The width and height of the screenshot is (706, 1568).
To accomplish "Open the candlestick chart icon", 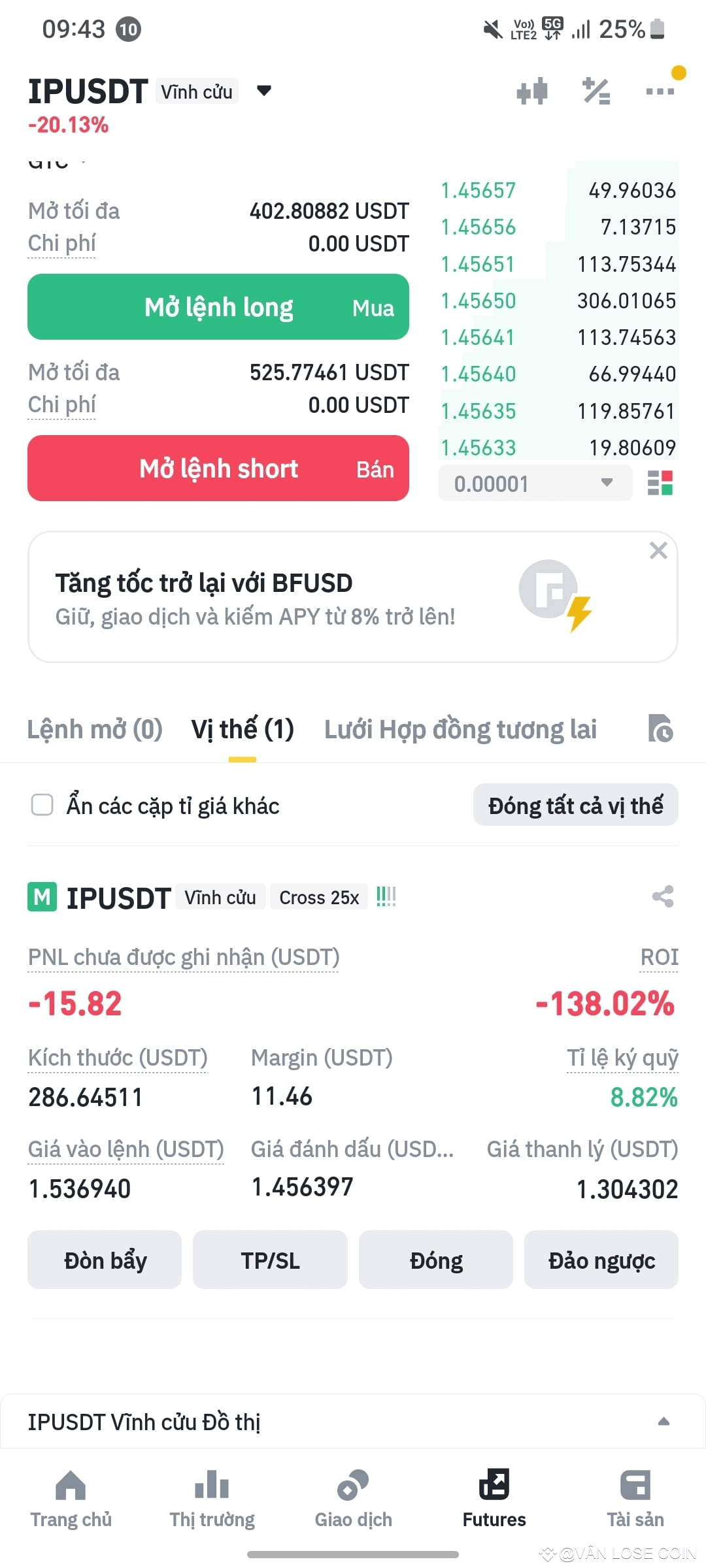I will tap(532, 91).
